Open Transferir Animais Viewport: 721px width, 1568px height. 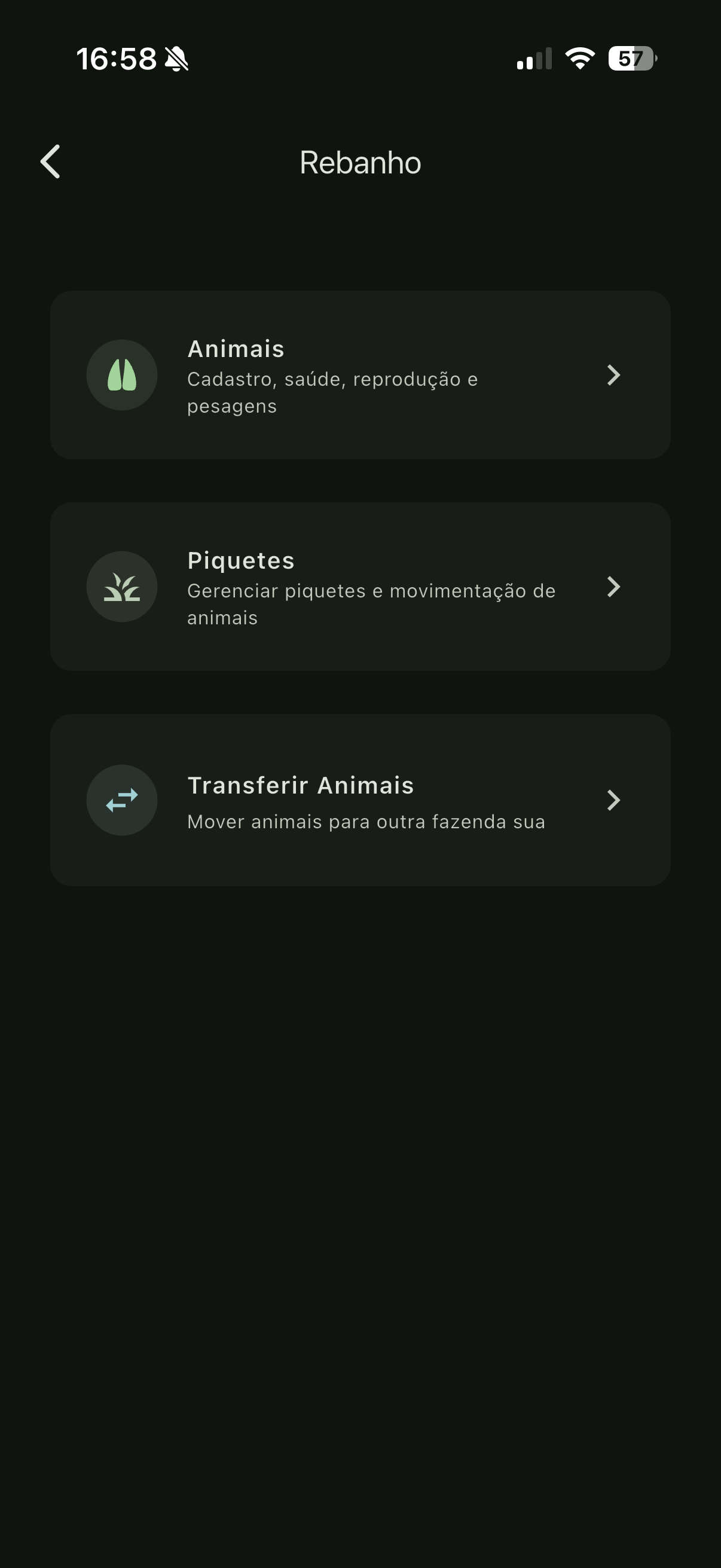(x=360, y=800)
